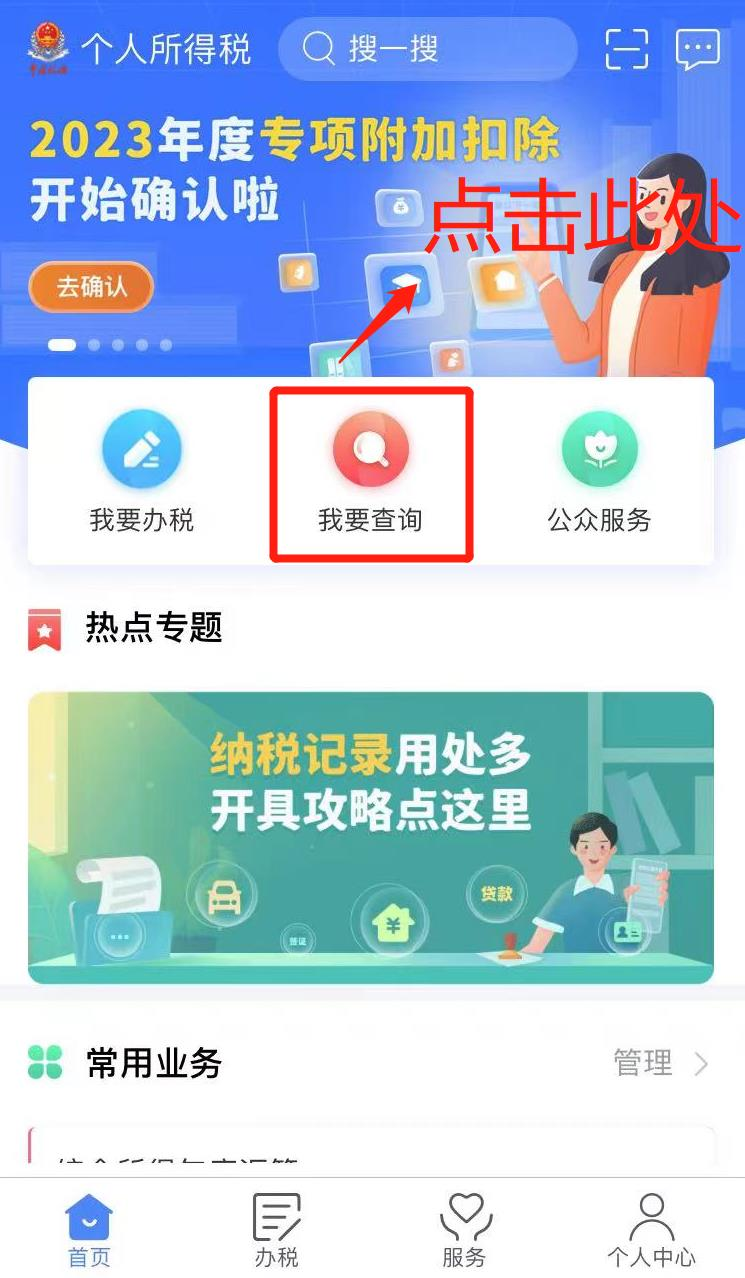Screen dimensions: 745x1278
Task: Switch to the 首页 tab
Action: 89,1230
